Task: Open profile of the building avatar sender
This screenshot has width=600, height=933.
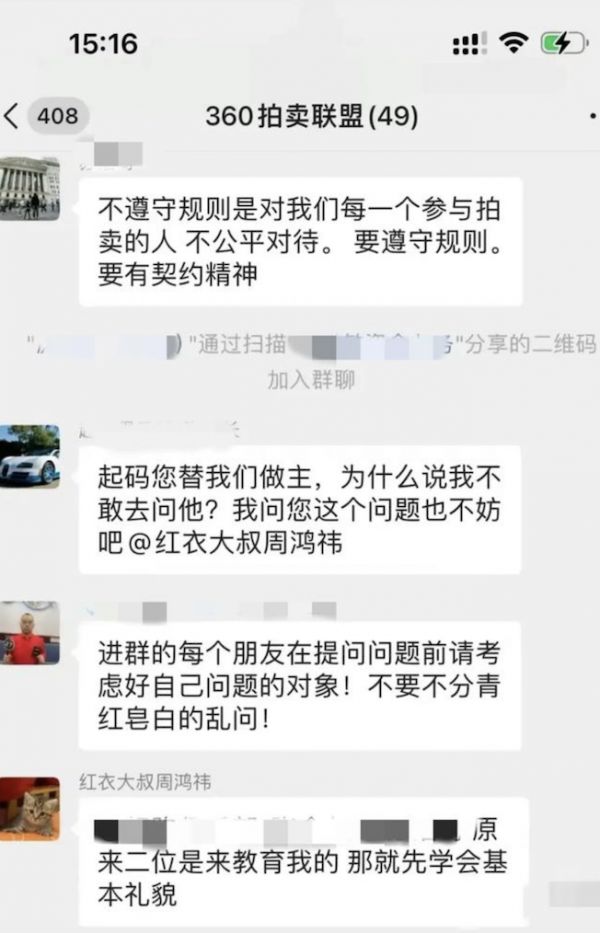Action: pyautogui.click(x=29, y=187)
